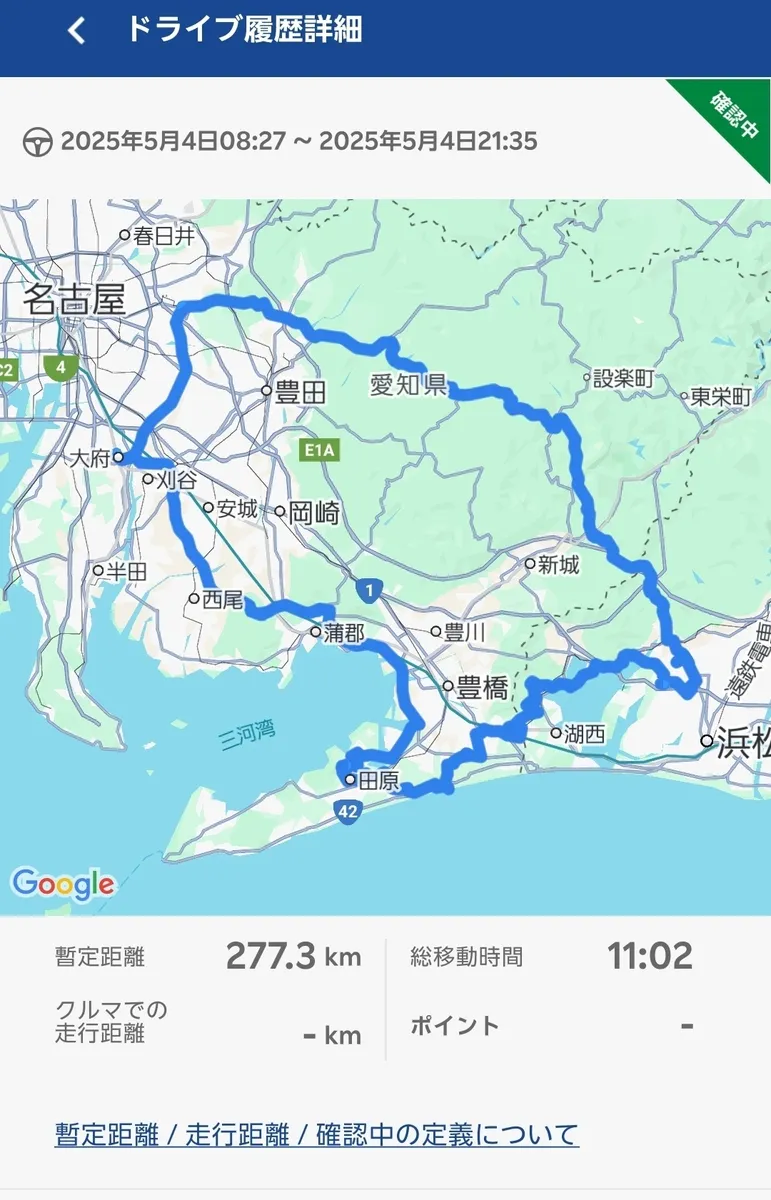Open the drive route map
771x1200 pixels.
coord(385,556)
